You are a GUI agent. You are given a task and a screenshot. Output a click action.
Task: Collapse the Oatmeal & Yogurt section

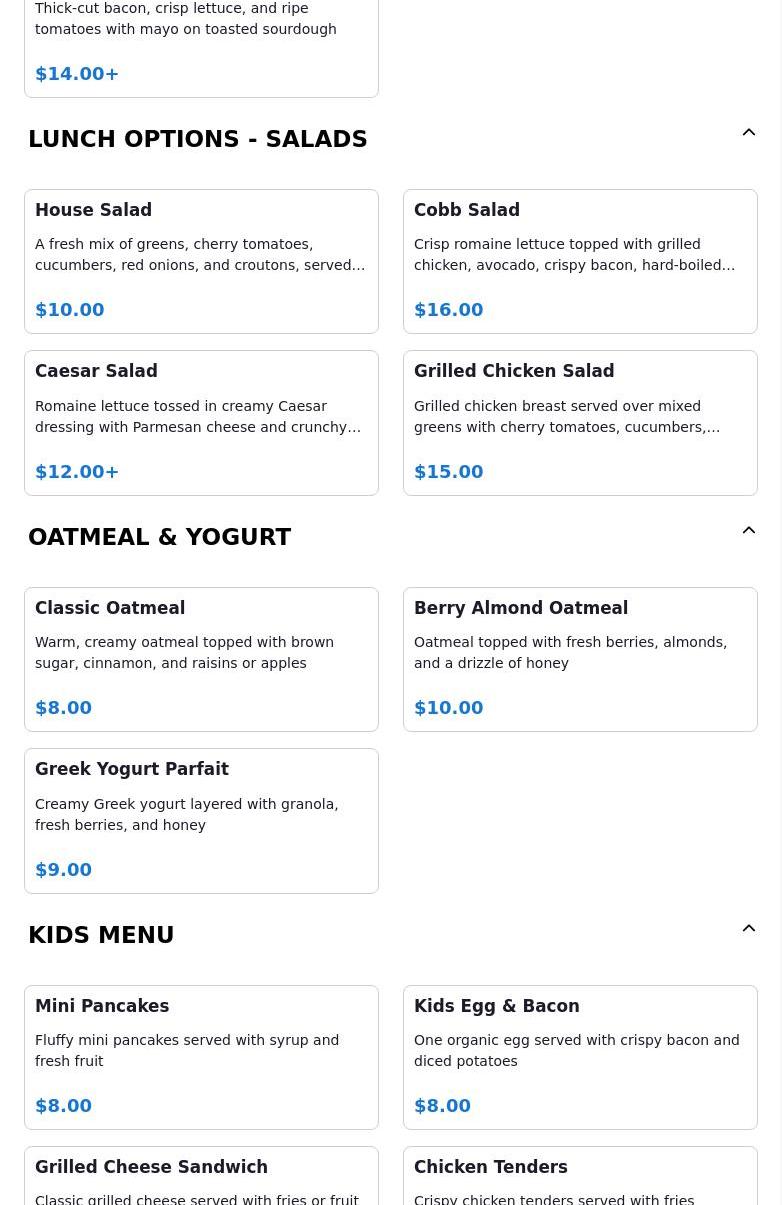(x=748, y=531)
